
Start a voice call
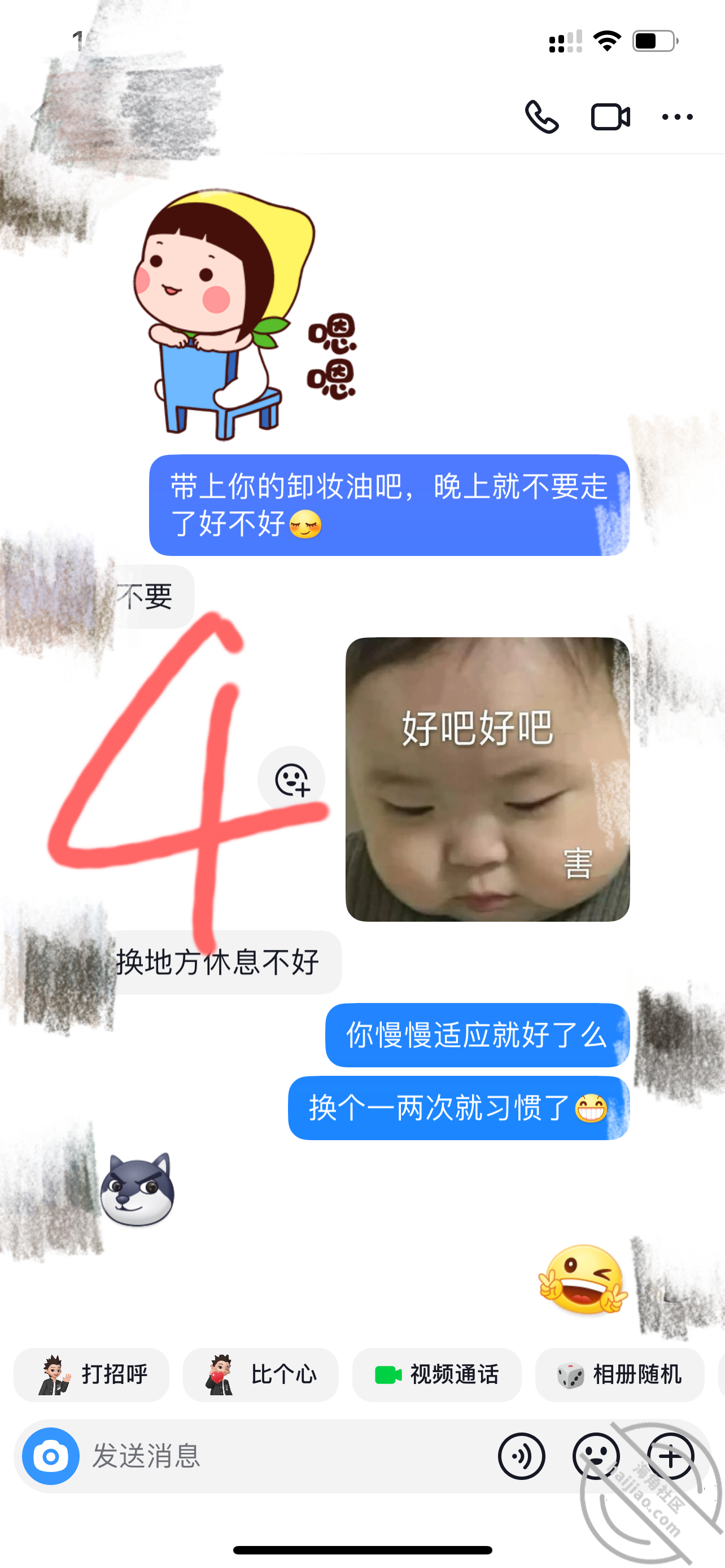pyautogui.click(x=541, y=116)
